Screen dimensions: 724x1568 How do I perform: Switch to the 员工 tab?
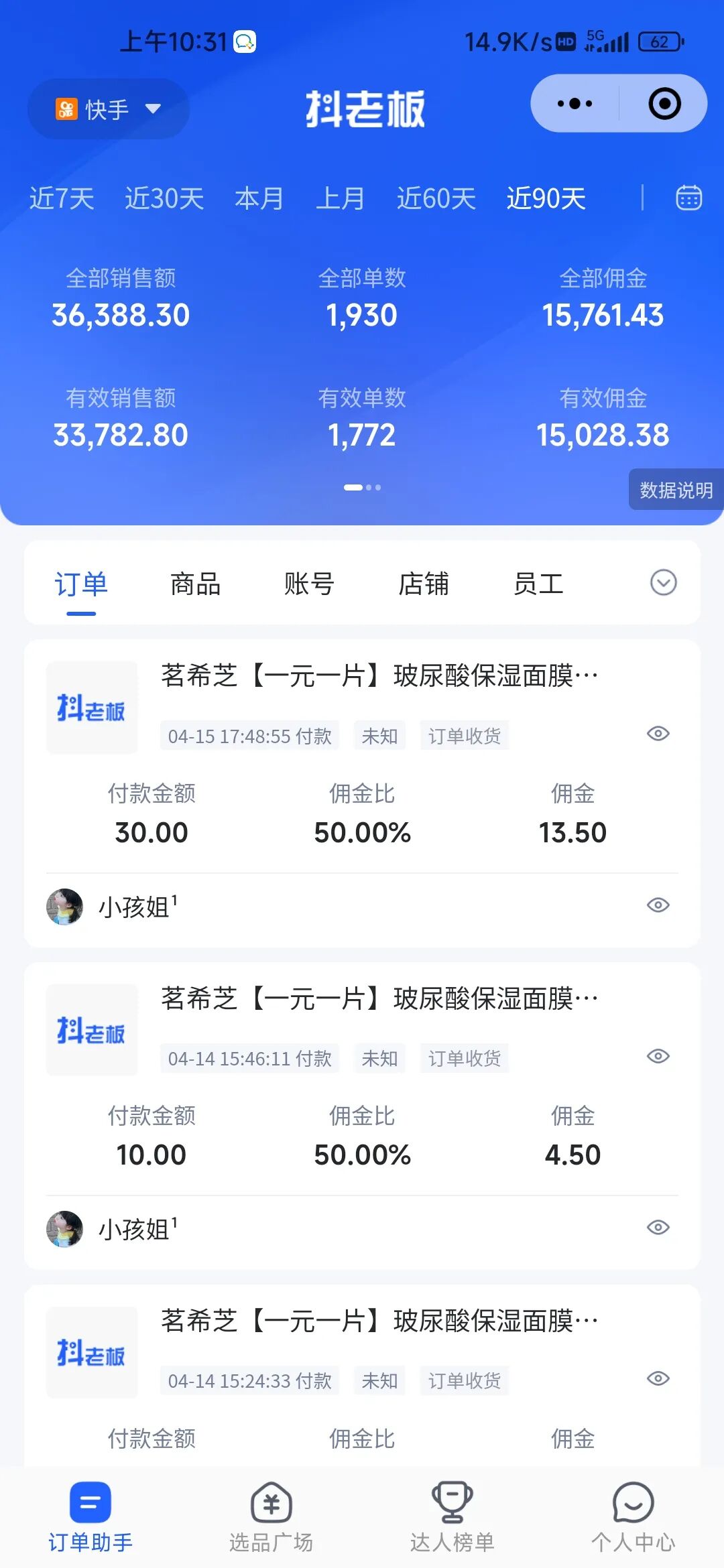click(538, 584)
